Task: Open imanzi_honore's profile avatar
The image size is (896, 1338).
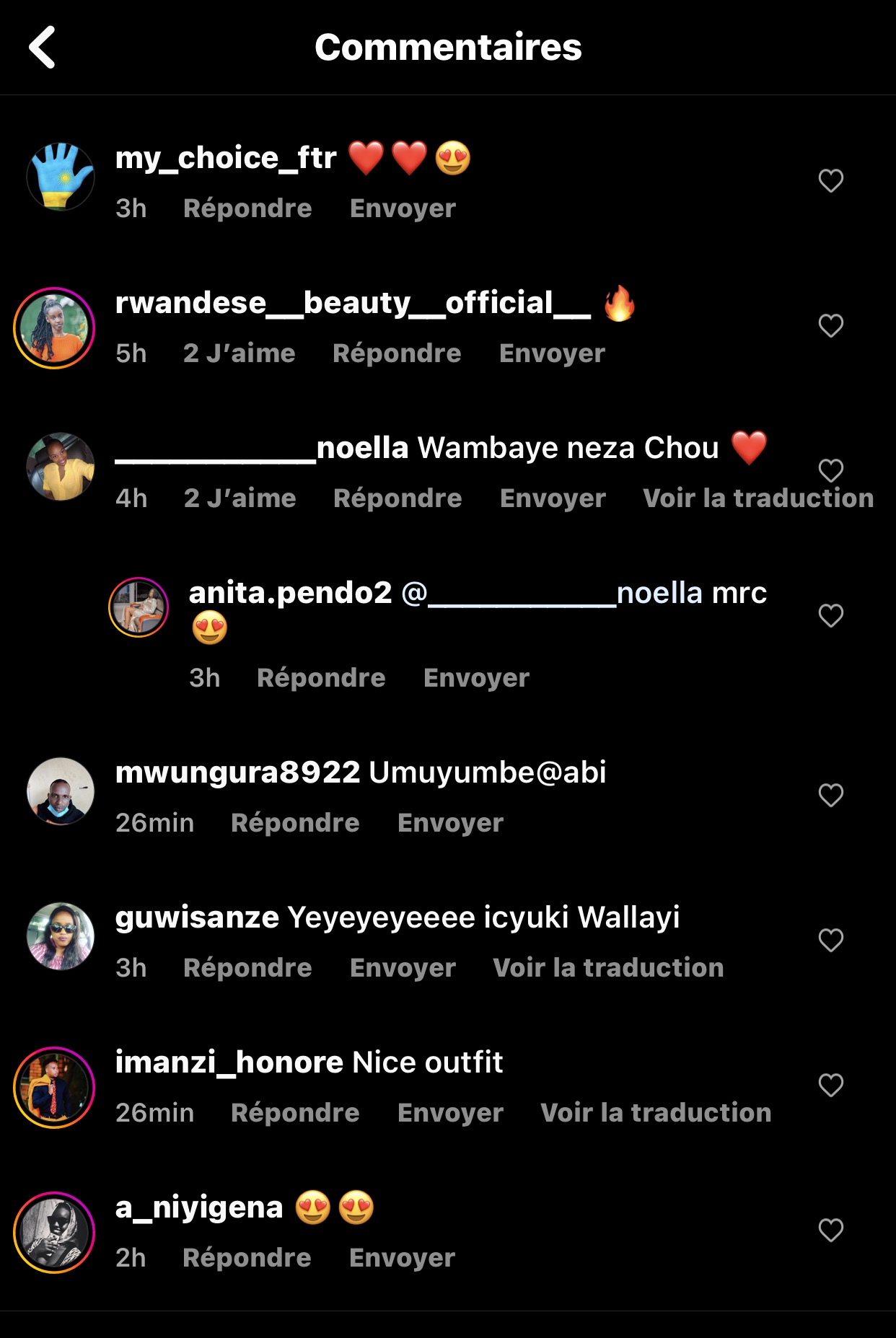Action: 54,1088
